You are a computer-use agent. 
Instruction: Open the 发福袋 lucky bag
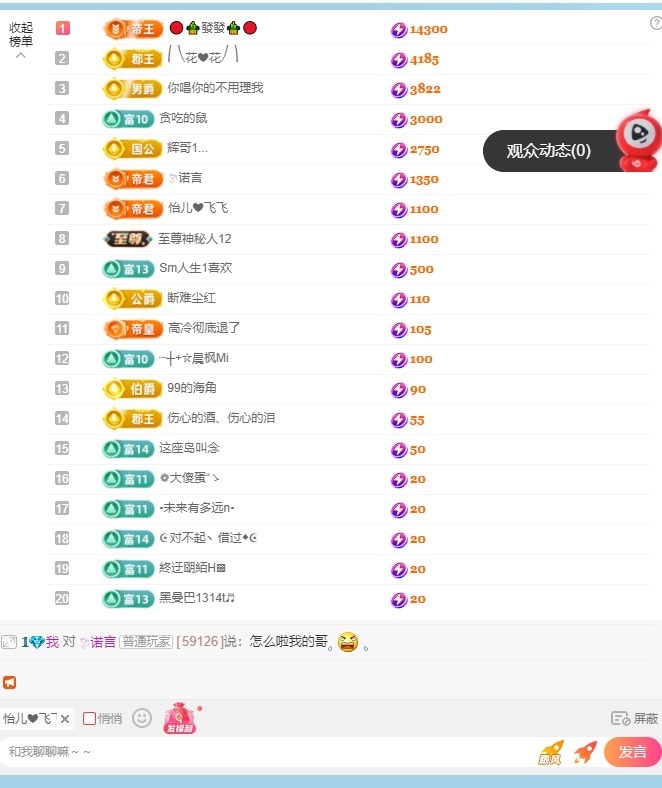coord(180,718)
